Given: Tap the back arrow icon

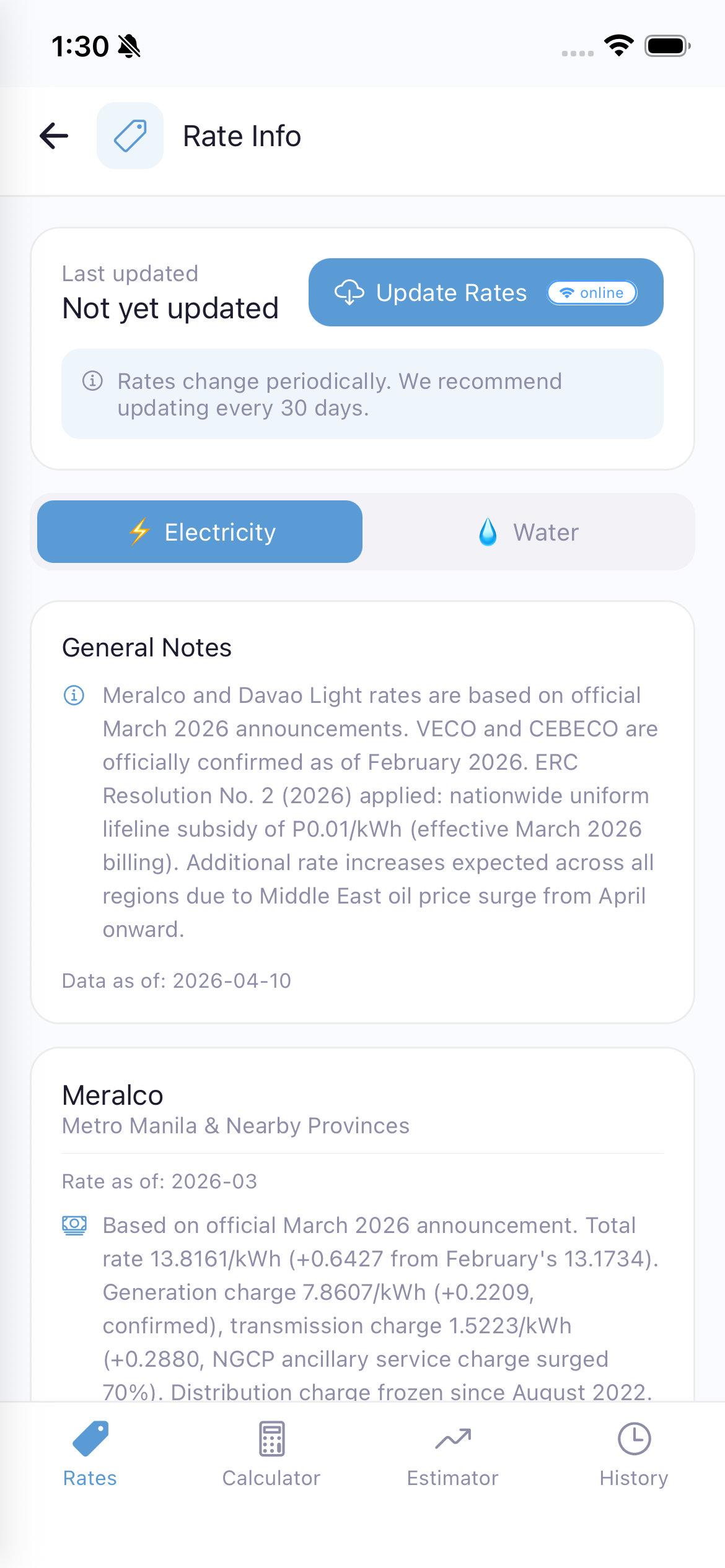Looking at the screenshot, I should click(x=54, y=136).
